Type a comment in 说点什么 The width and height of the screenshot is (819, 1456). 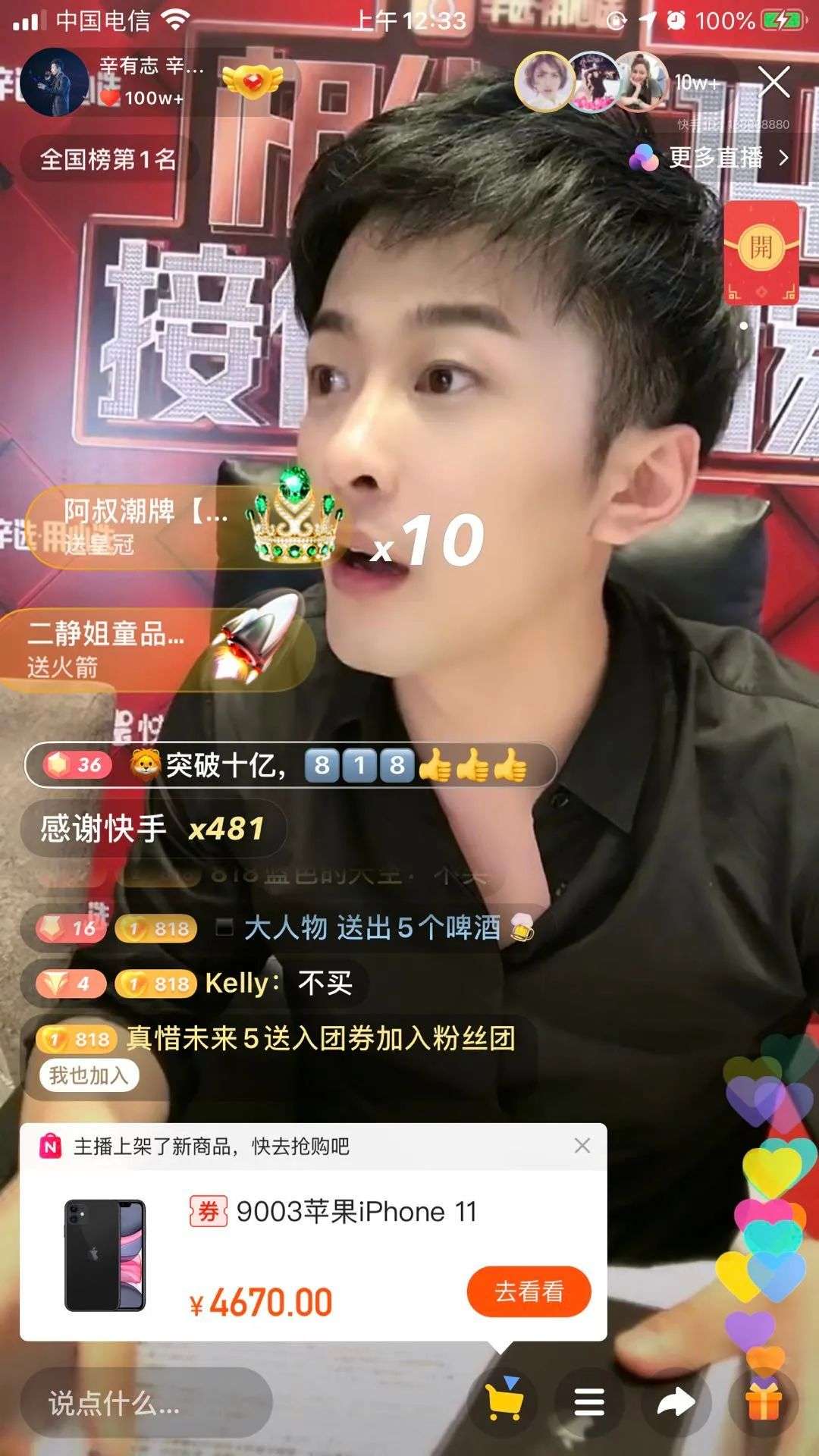coord(144,1404)
